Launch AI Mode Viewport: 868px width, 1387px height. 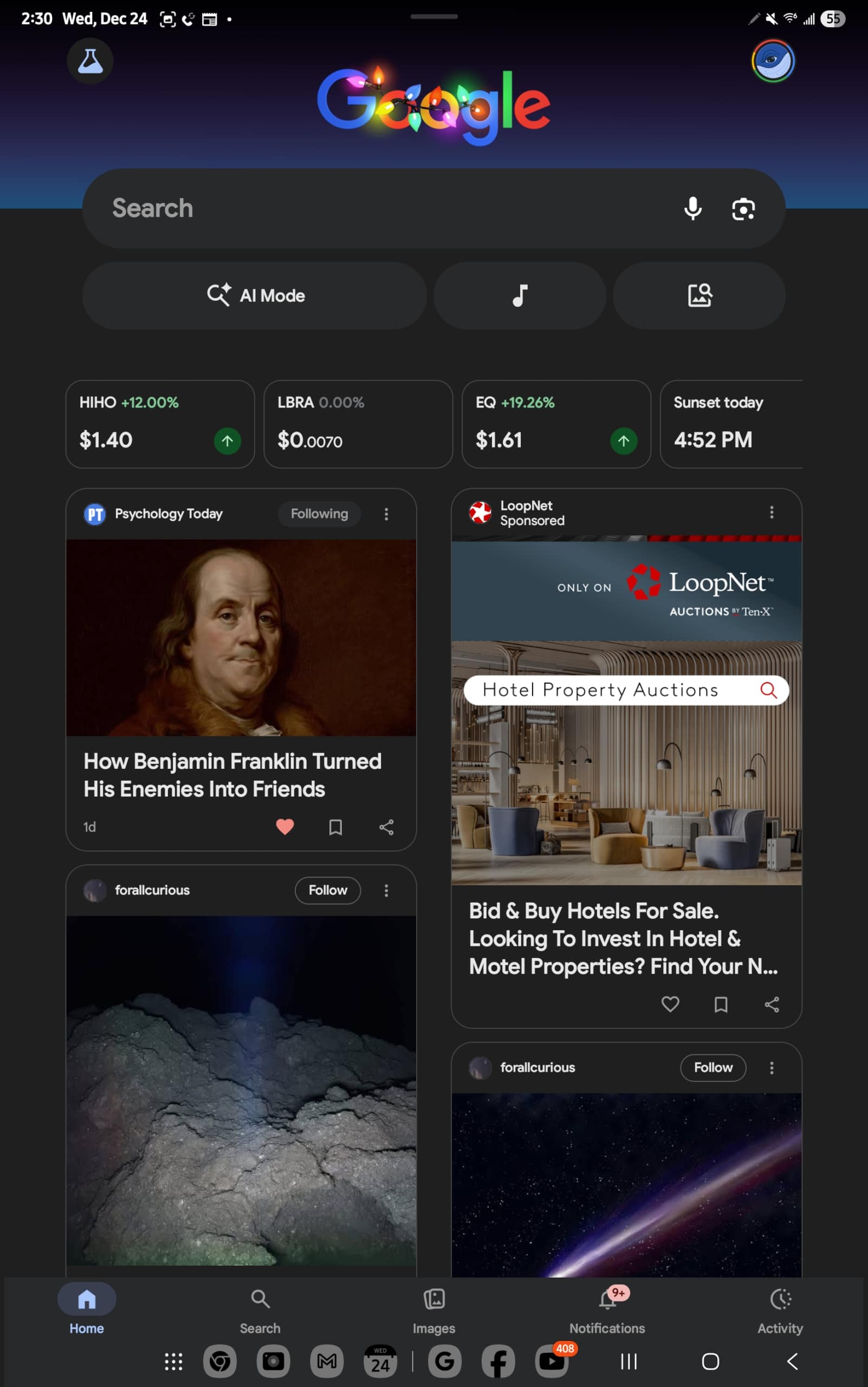pyautogui.click(x=255, y=296)
